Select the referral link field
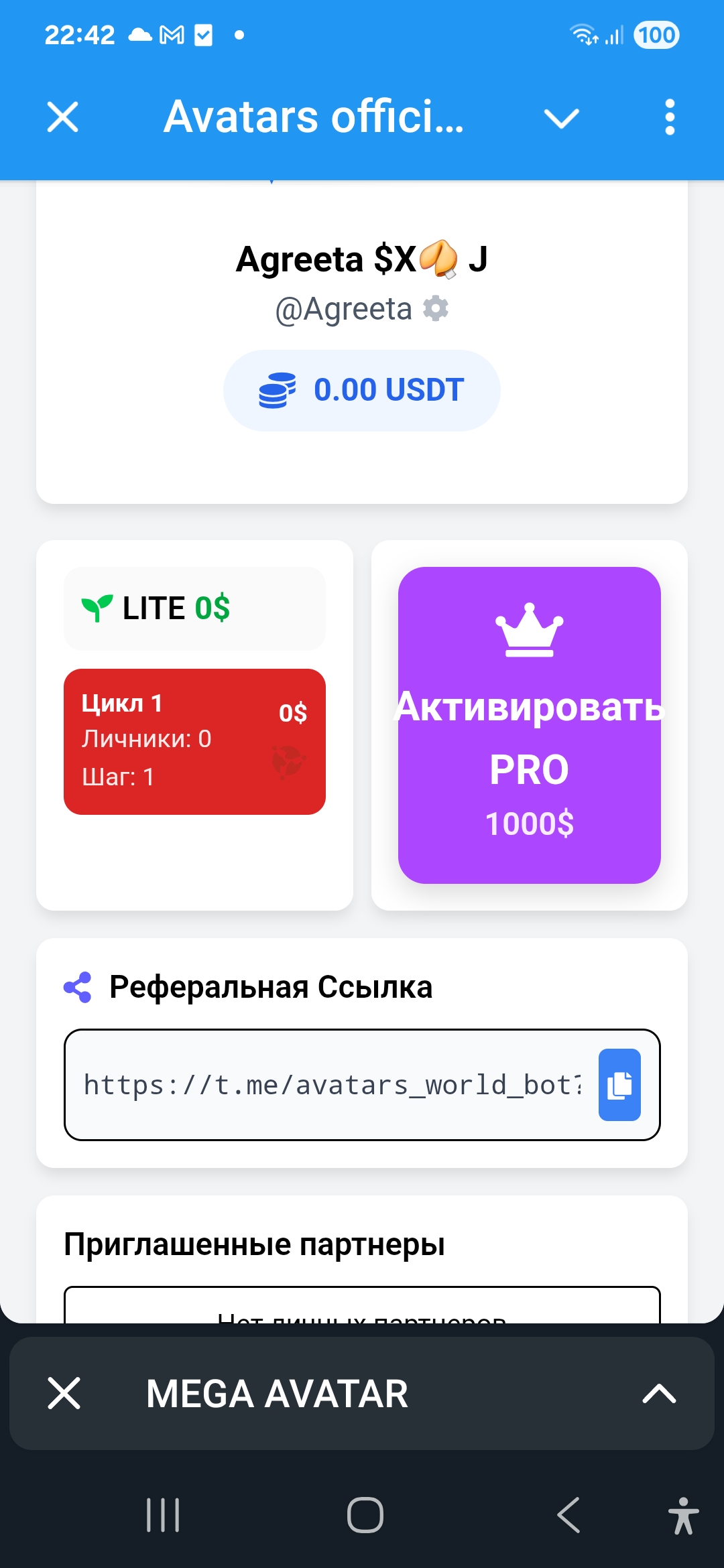The width and height of the screenshot is (724, 1568). (332, 1084)
